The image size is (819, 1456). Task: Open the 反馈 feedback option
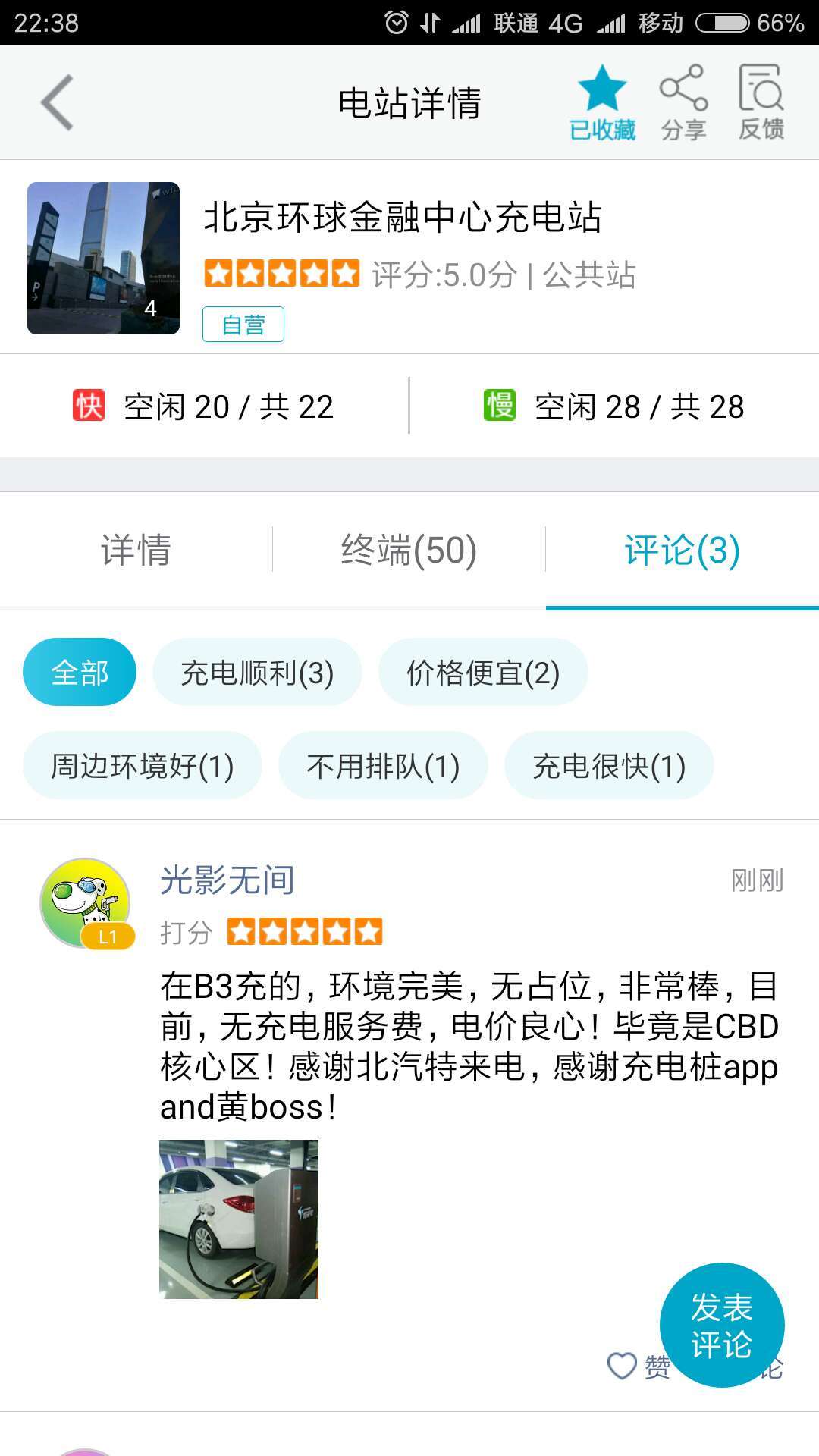(x=761, y=103)
